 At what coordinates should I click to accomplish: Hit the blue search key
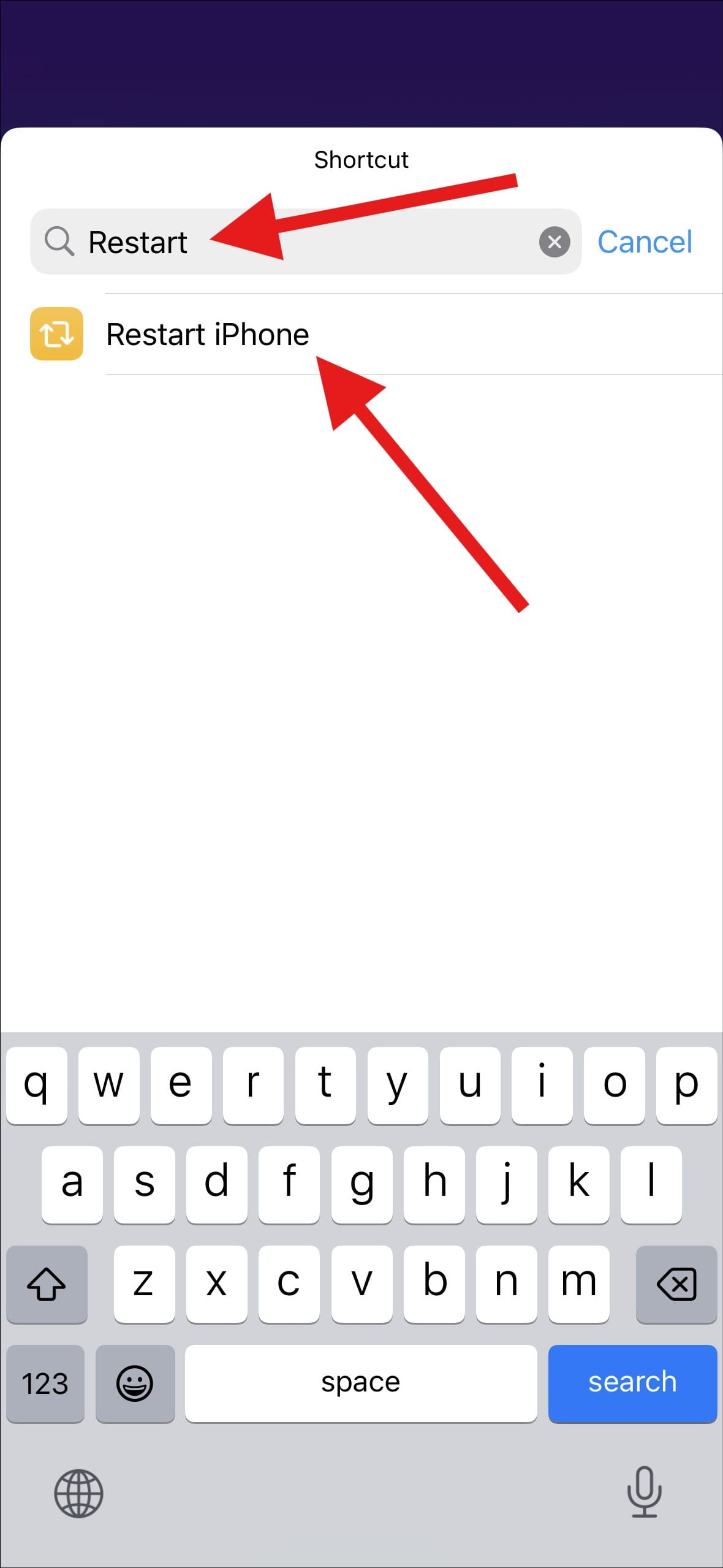click(632, 1383)
